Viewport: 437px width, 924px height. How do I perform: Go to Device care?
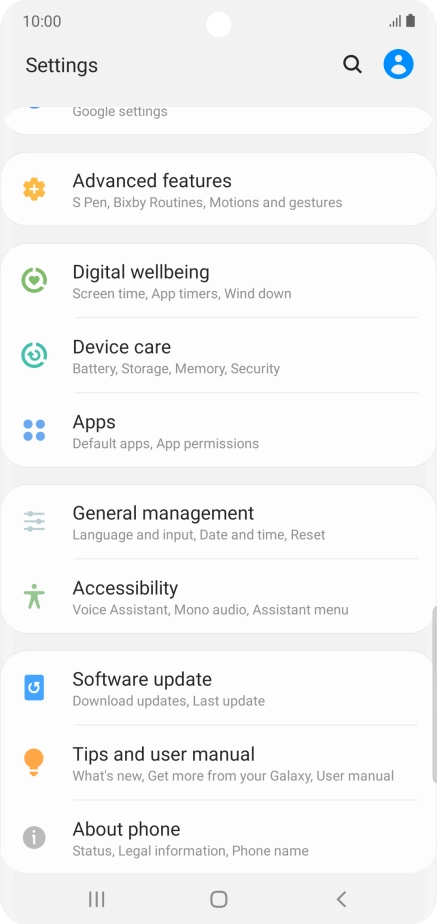coord(218,356)
